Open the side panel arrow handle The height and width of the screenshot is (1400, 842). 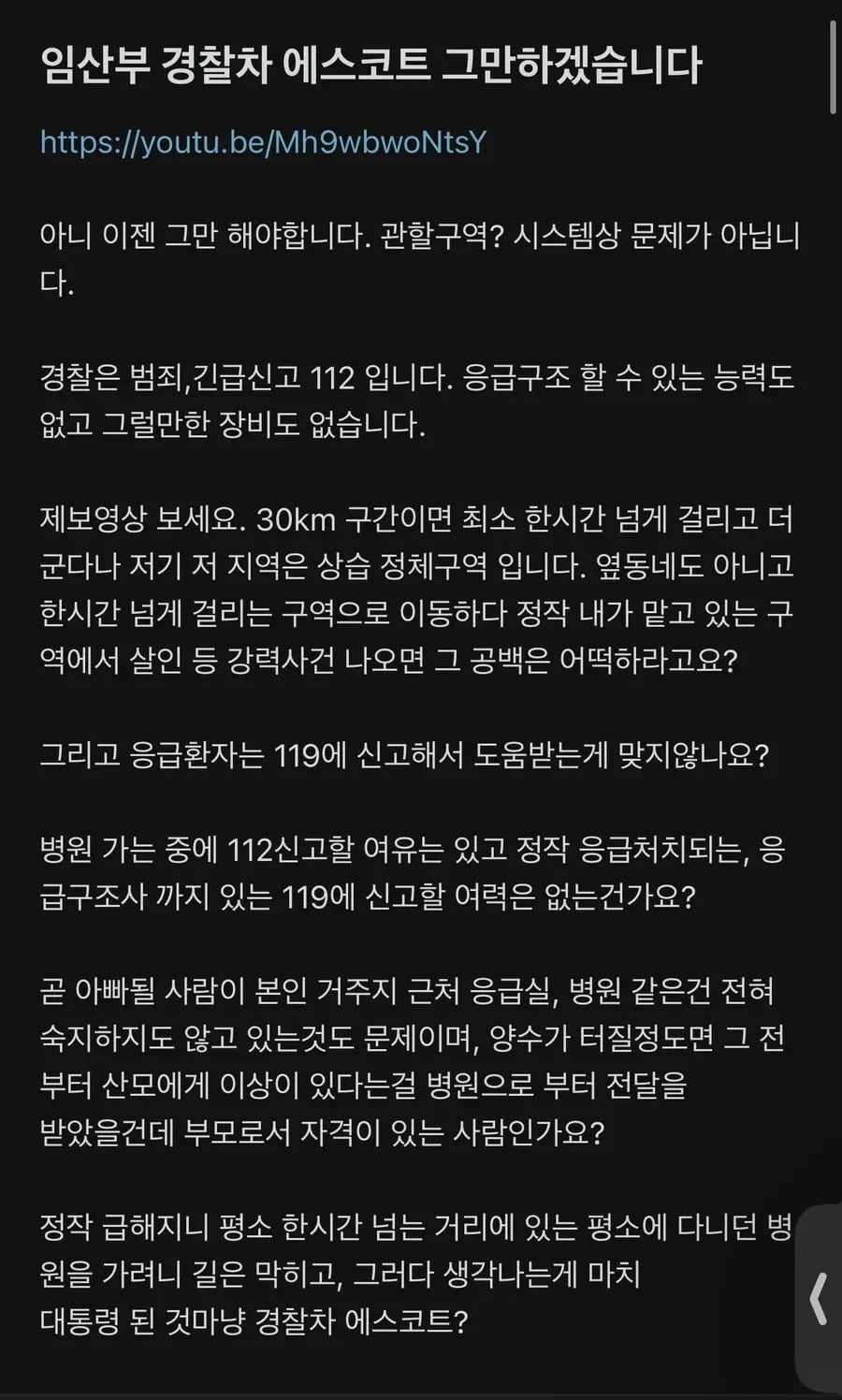[x=819, y=1299]
